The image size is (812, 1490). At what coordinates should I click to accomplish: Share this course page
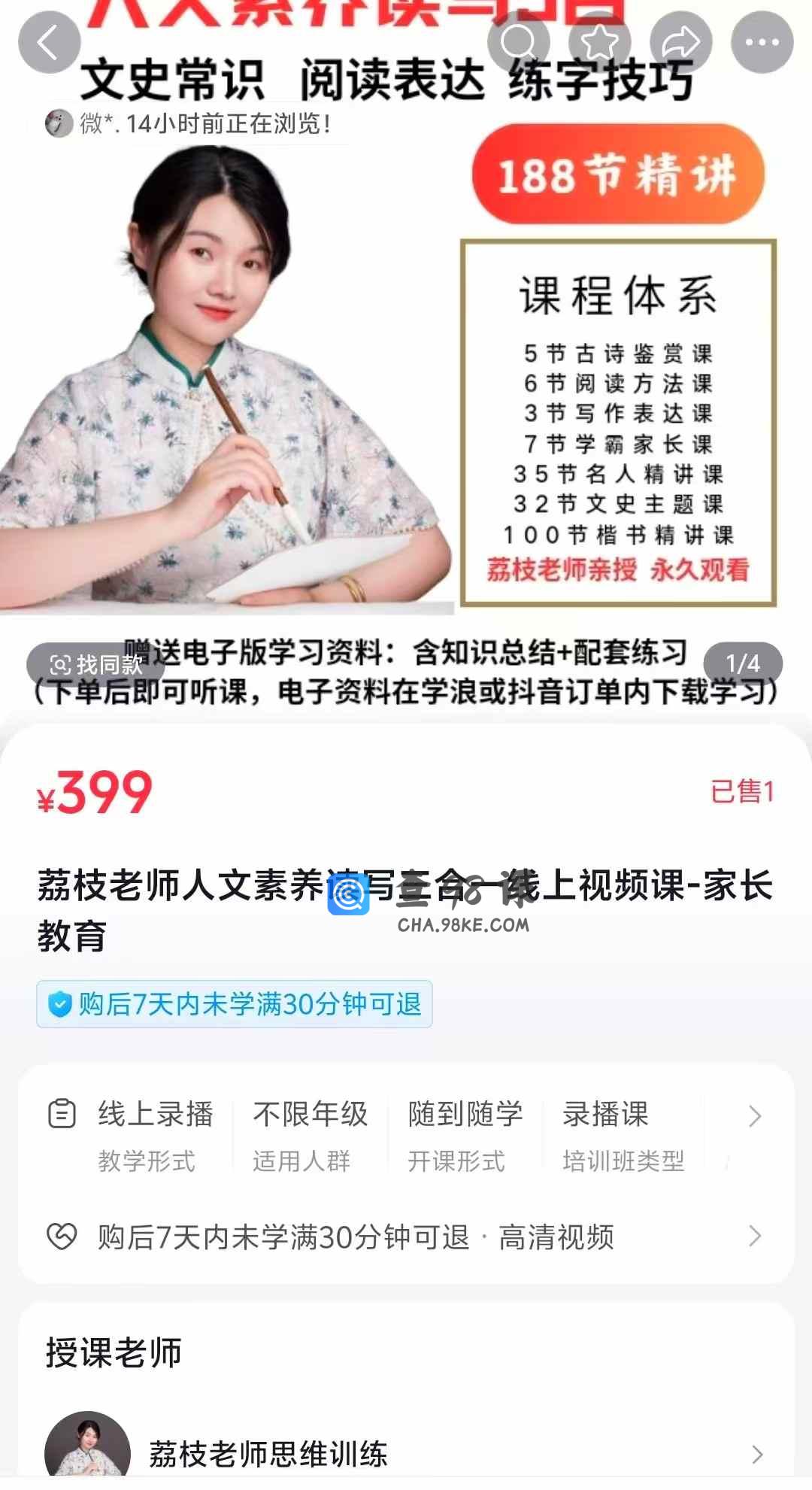pos(680,43)
